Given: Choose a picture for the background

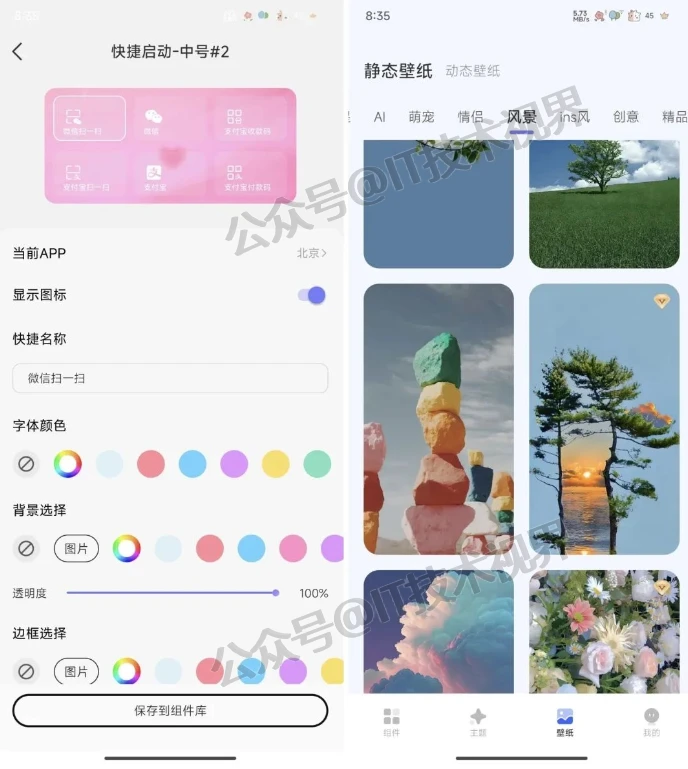Looking at the screenshot, I should pyautogui.click(x=76, y=548).
